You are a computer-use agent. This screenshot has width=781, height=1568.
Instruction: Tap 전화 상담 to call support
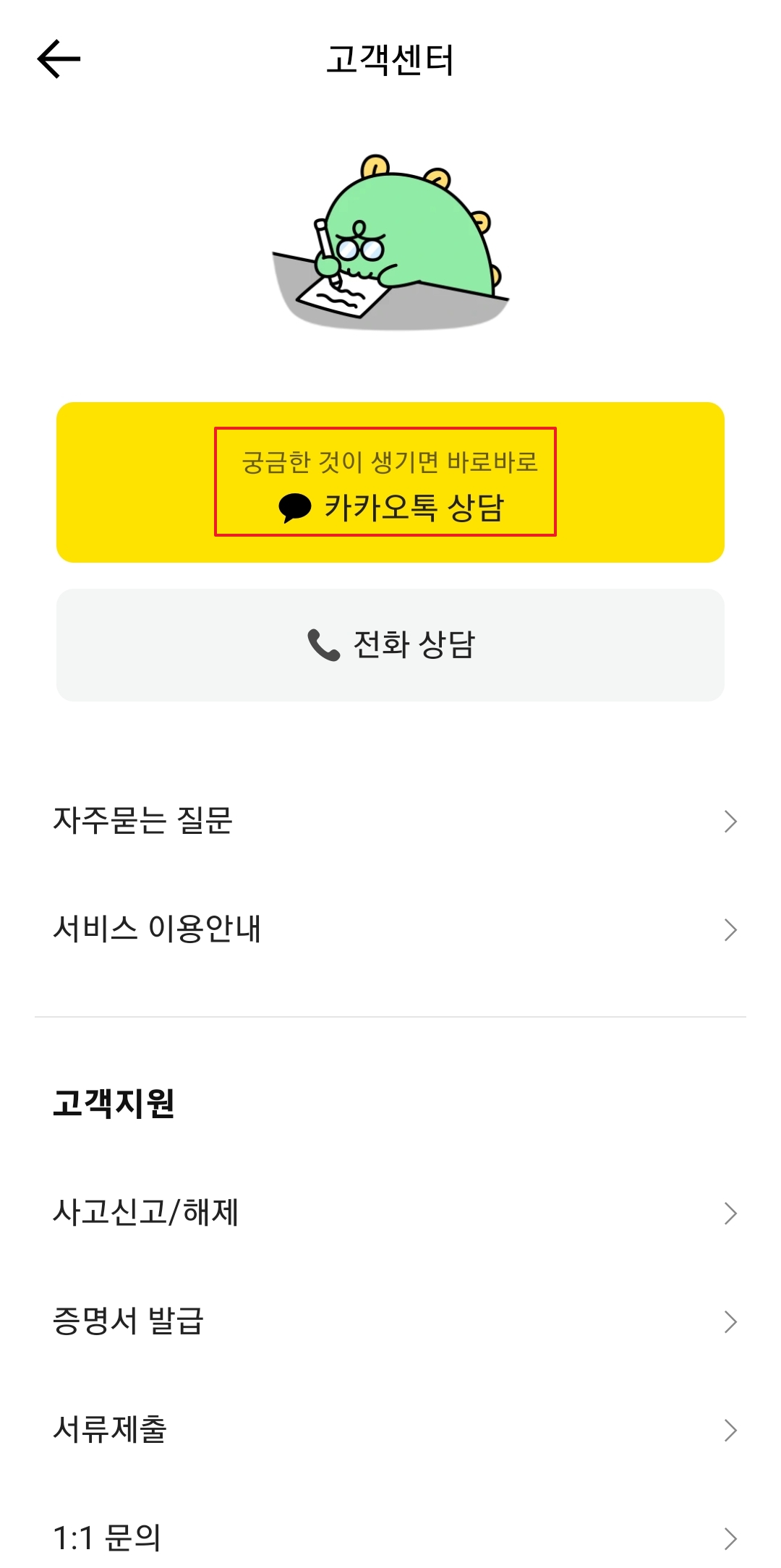click(390, 644)
